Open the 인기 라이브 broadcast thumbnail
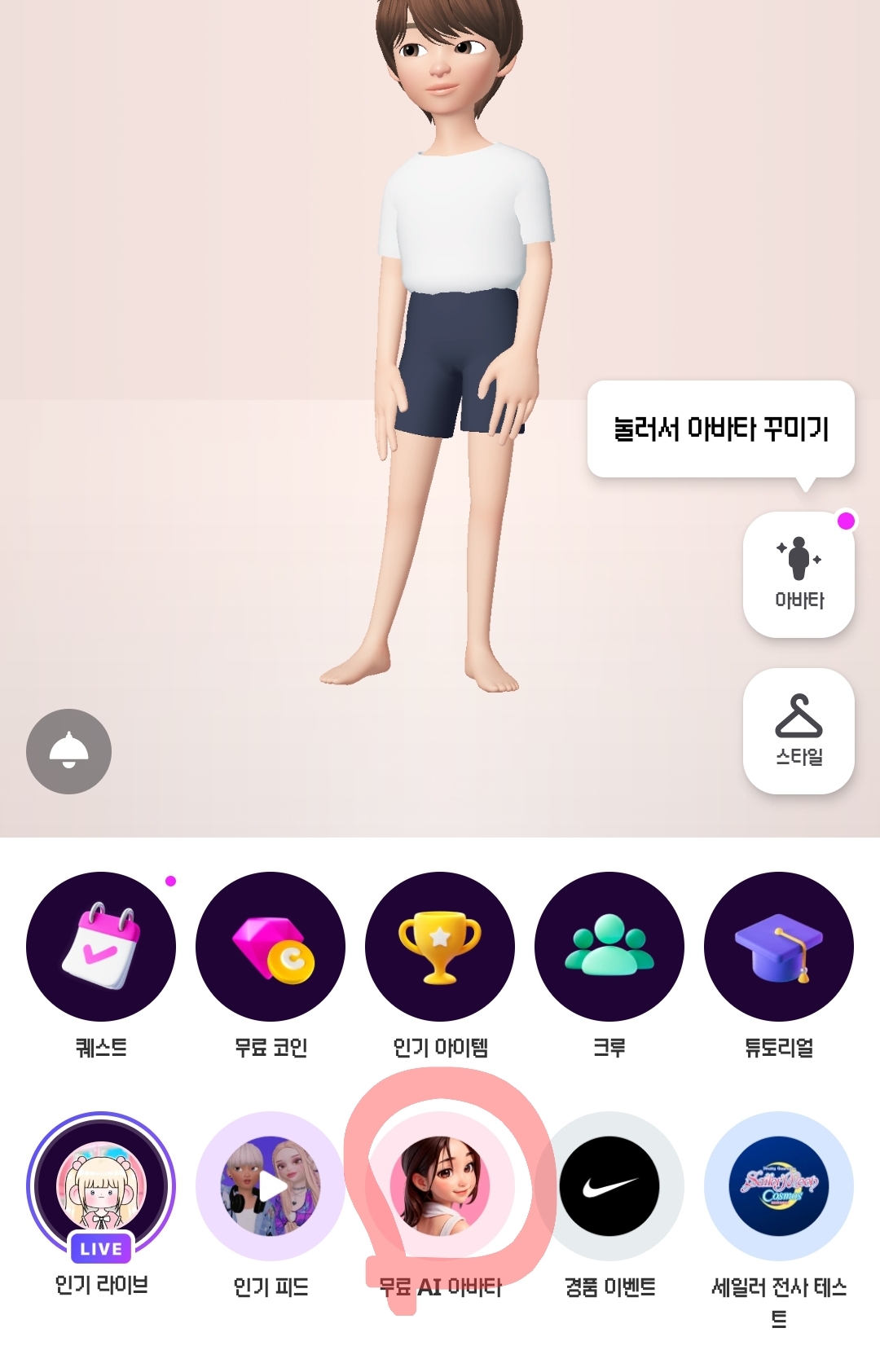Screen dimensions: 880x1372 (101, 1181)
